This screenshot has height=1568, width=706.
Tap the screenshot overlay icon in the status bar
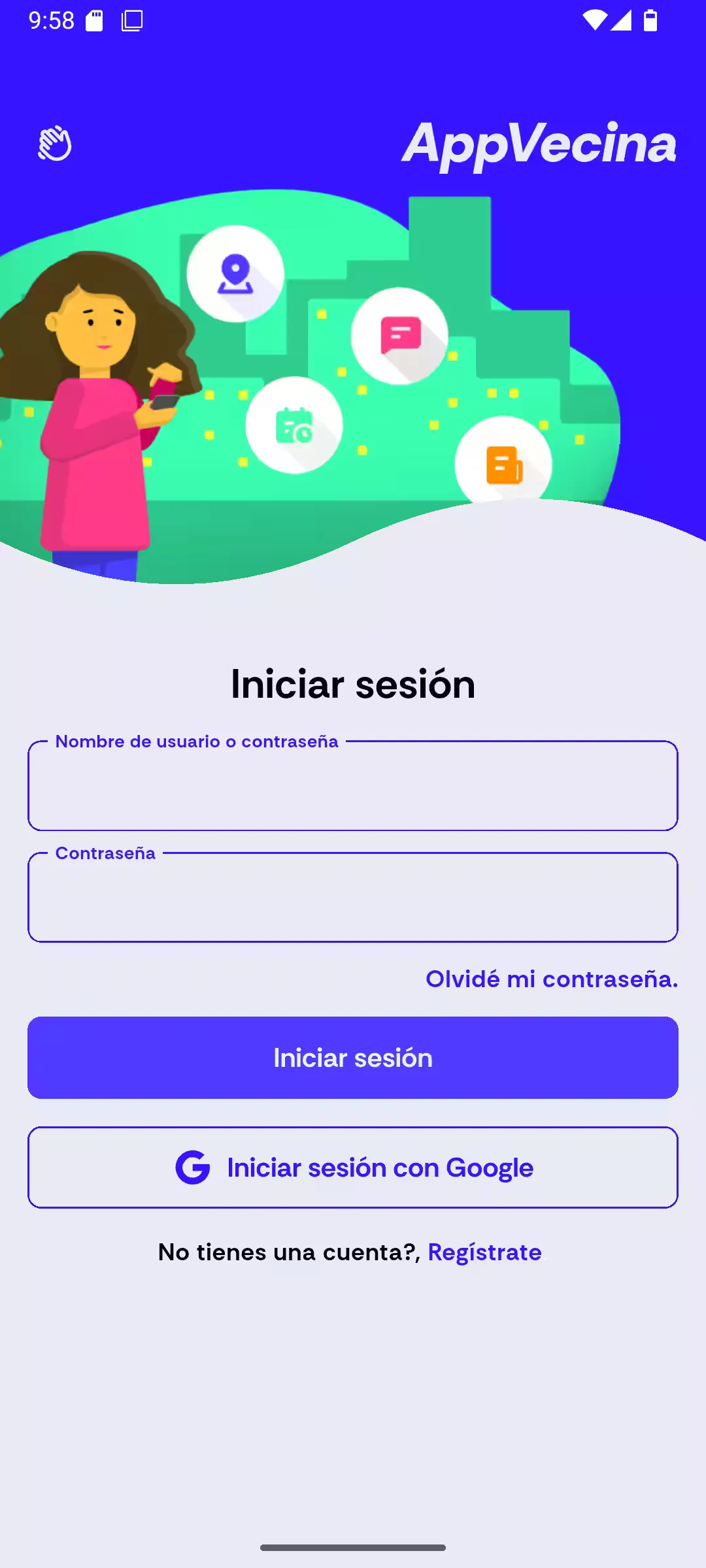[x=130, y=22]
